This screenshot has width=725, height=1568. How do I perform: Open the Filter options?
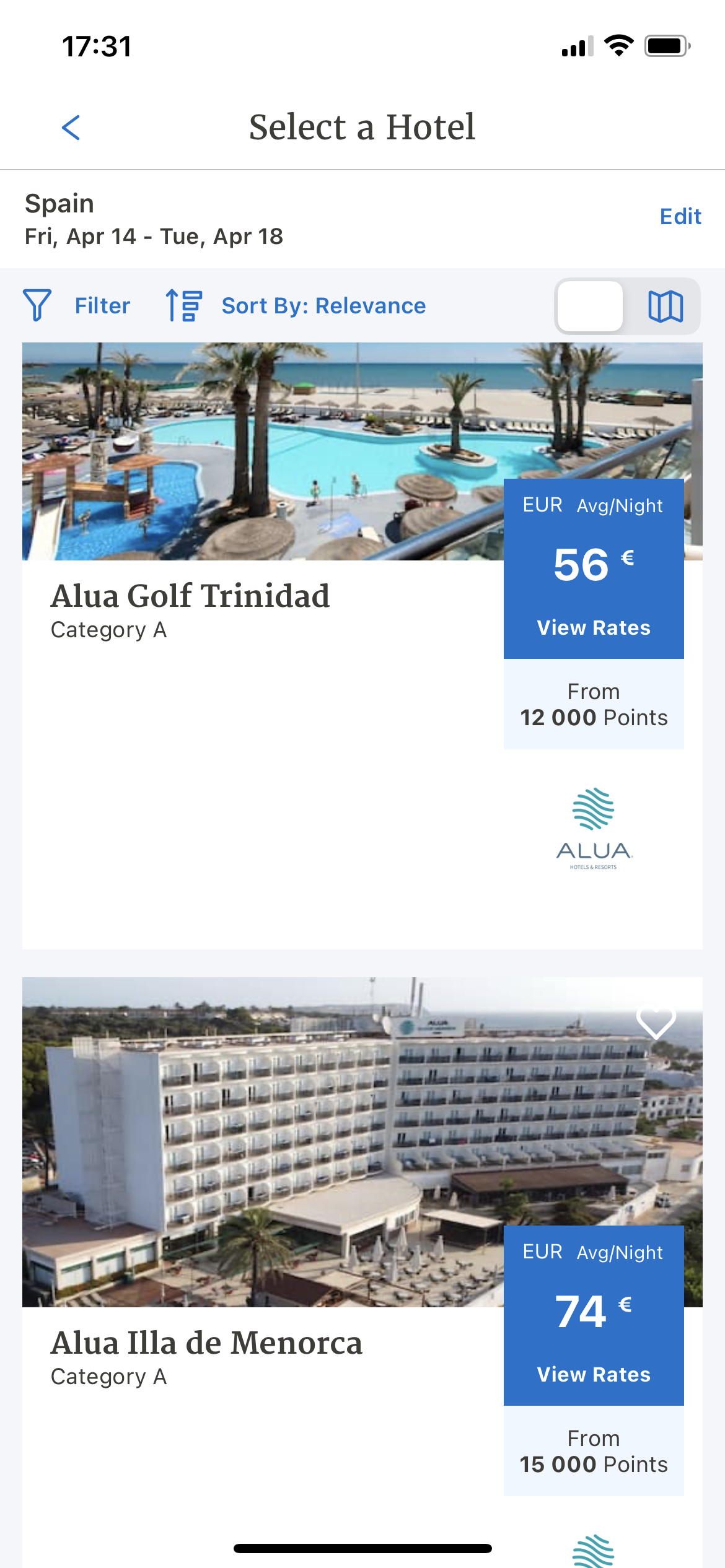tap(77, 306)
